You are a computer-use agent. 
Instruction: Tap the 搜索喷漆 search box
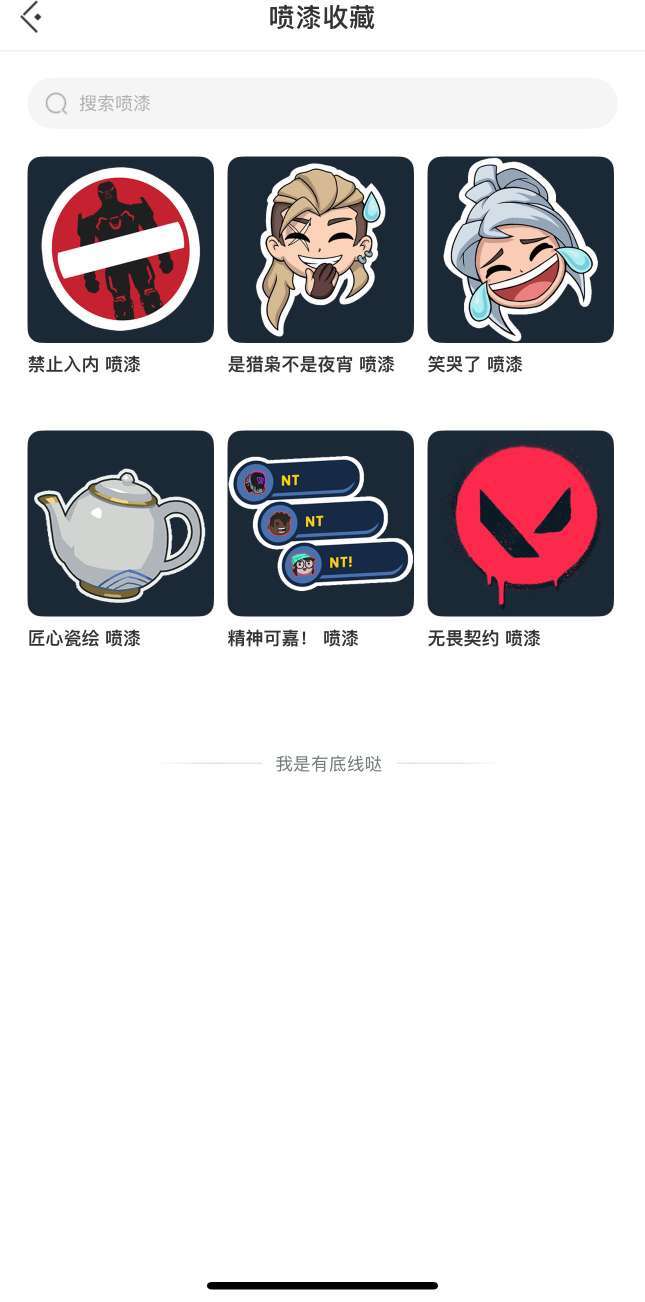tap(322, 103)
